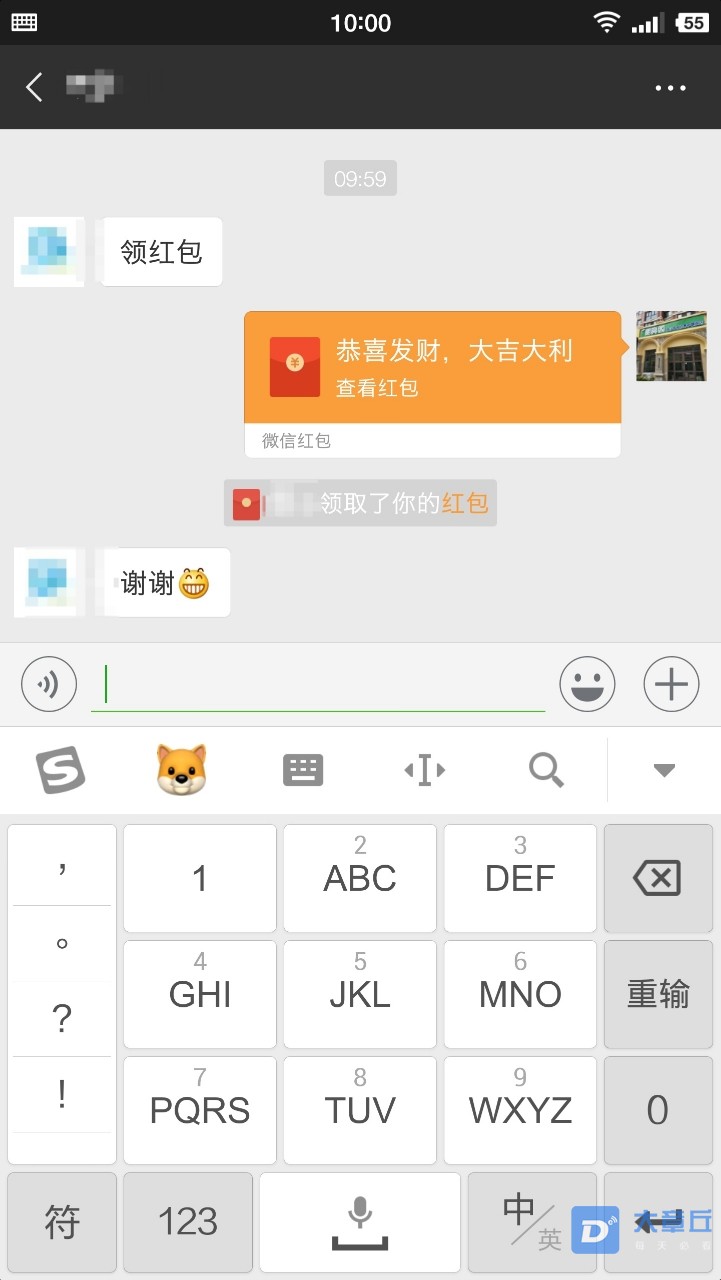Switch to the 123 numeric keyboard
The width and height of the screenshot is (721, 1280).
(x=188, y=1221)
